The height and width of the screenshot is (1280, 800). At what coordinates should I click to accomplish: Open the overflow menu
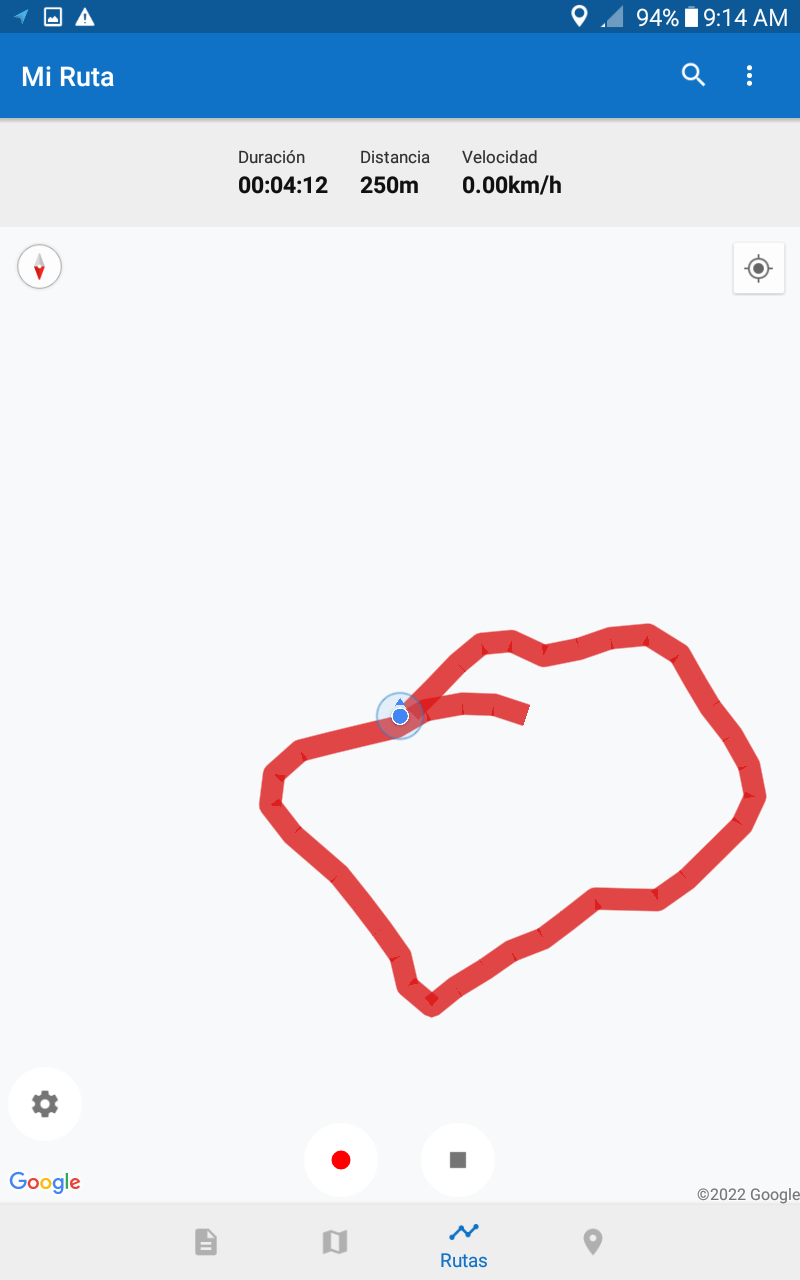[749, 75]
